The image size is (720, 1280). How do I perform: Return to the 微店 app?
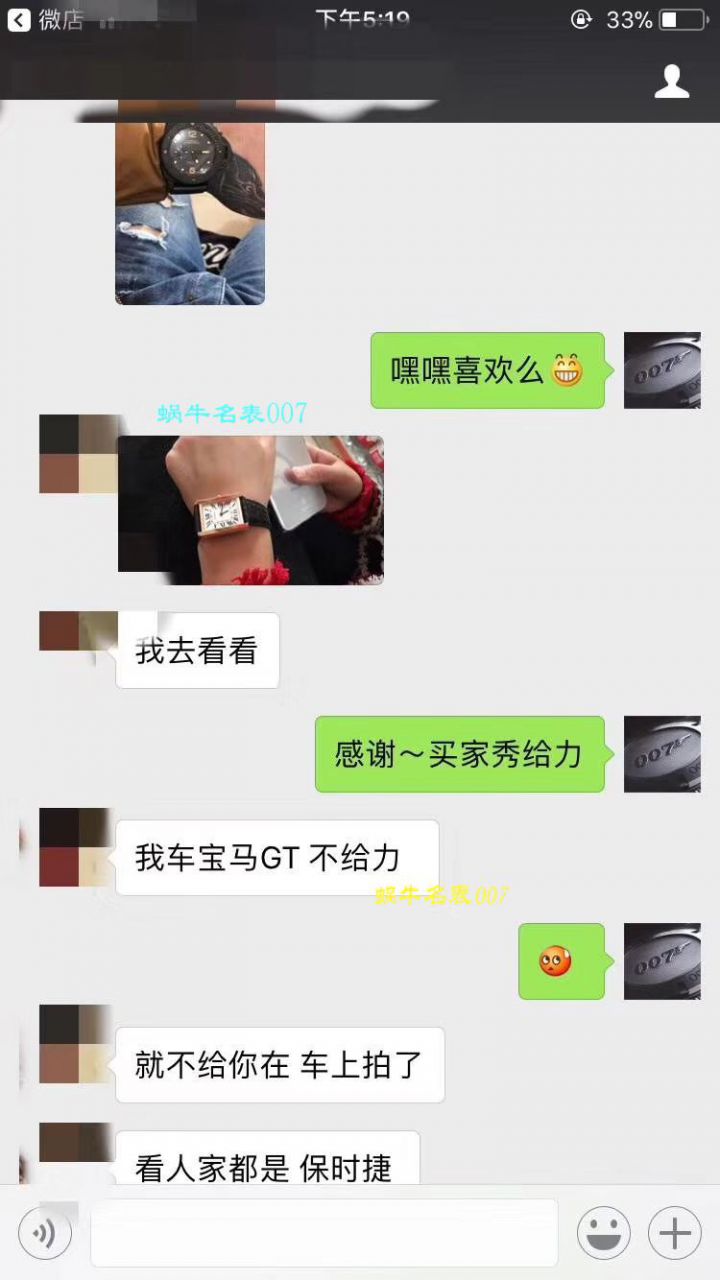(45, 20)
